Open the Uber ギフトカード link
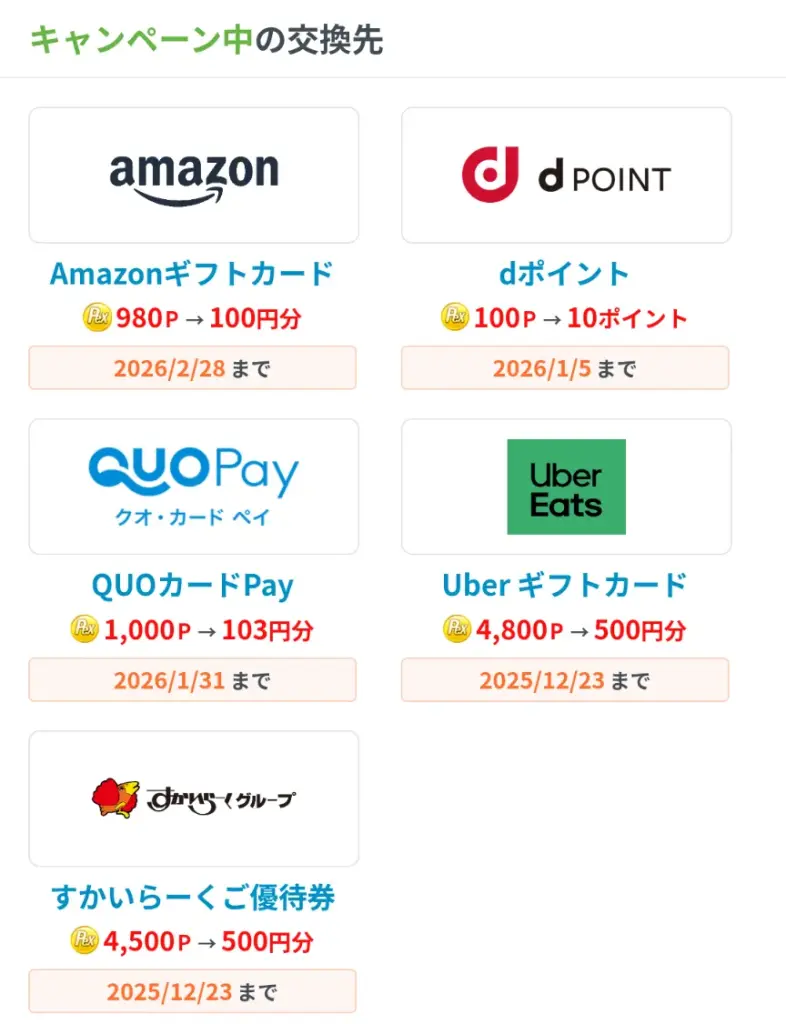Viewport: 786px width, 1024px height. pos(565,585)
